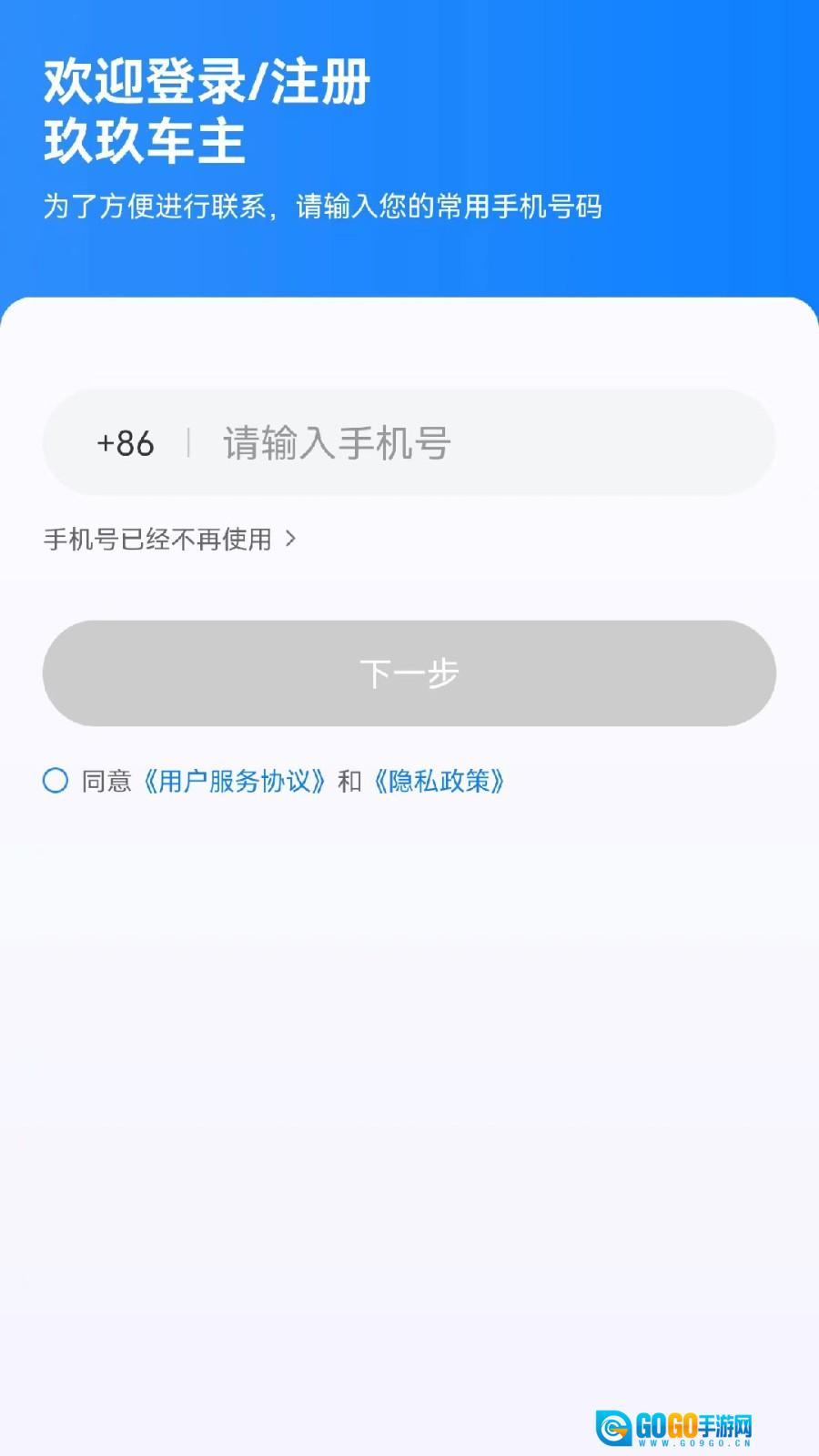Tap the greyed next-step button
This screenshot has height=1456, width=819.
409,673
